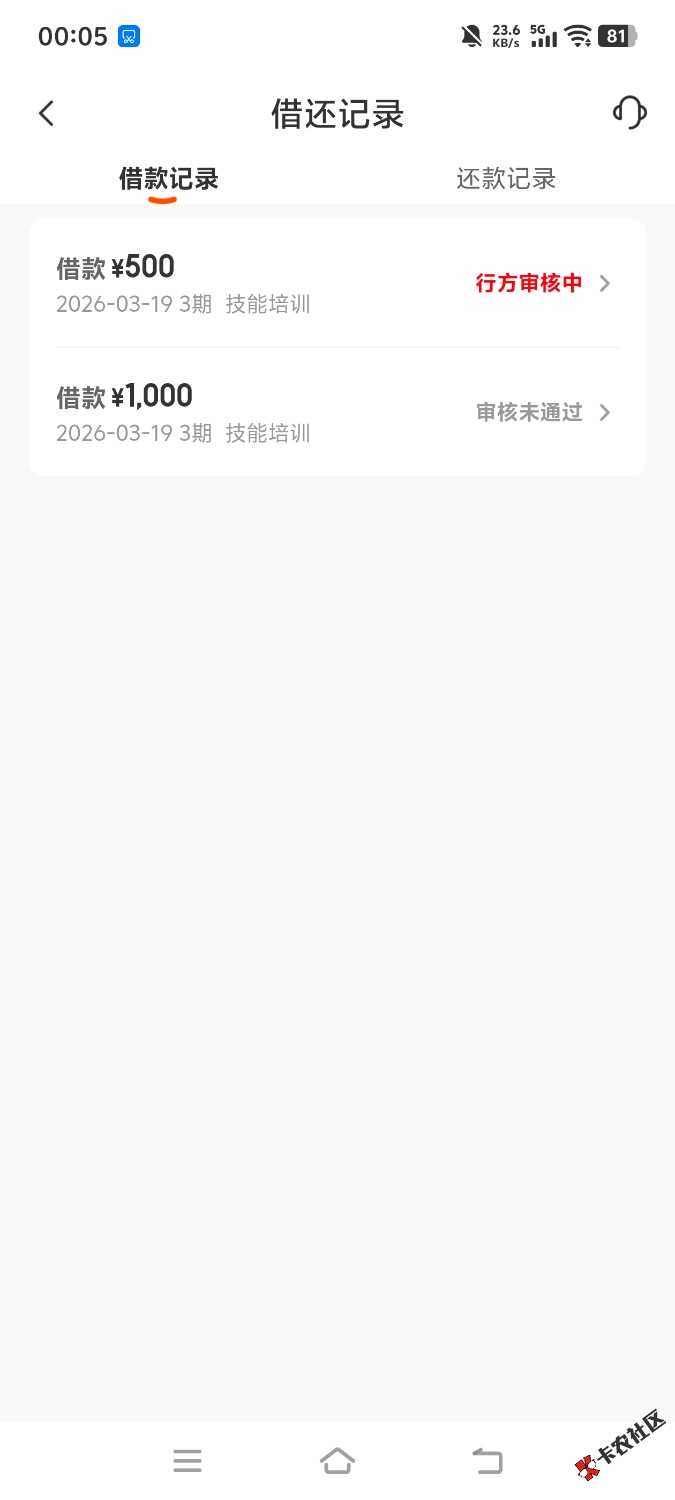The width and height of the screenshot is (675, 1500).
Task: Contact customer service via headset icon
Action: [x=629, y=113]
